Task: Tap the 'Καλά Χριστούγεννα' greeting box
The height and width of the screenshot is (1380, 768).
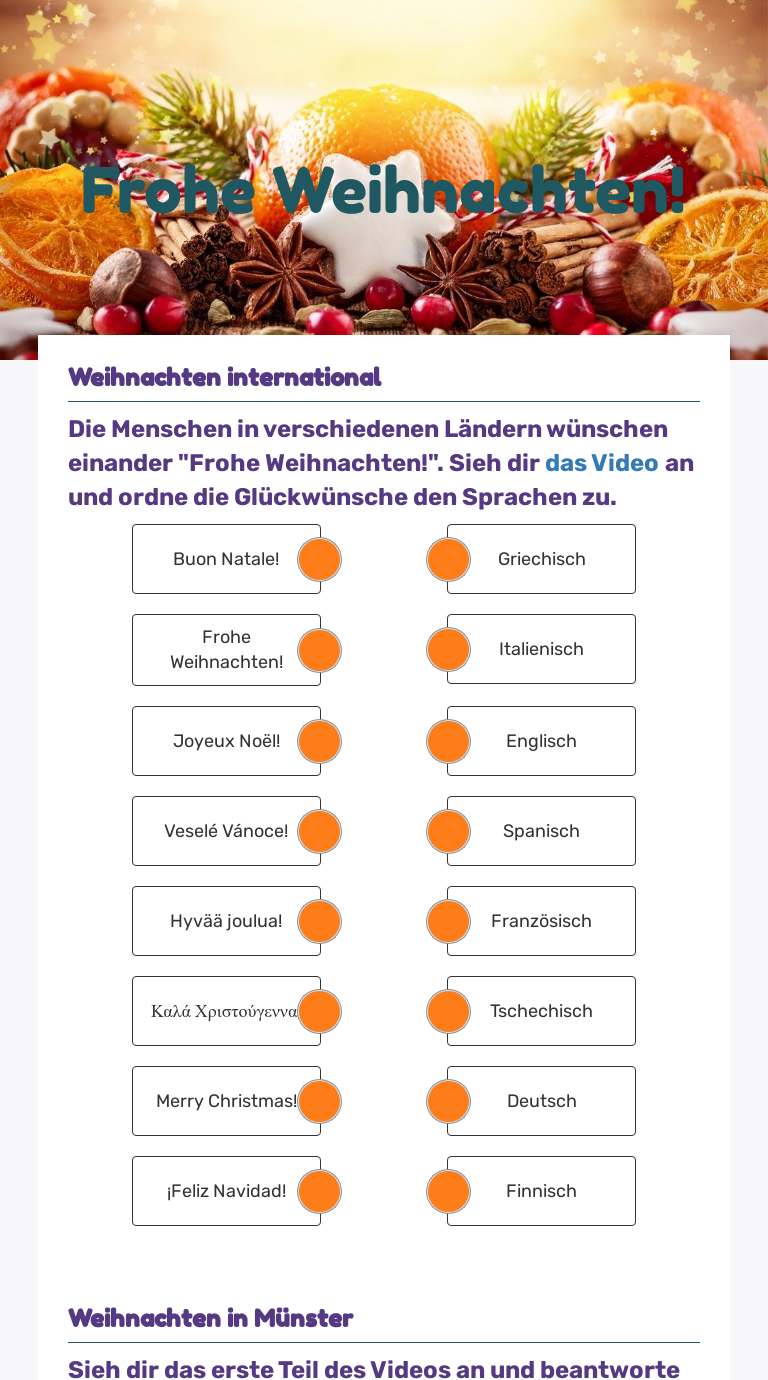Action: click(x=224, y=1011)
